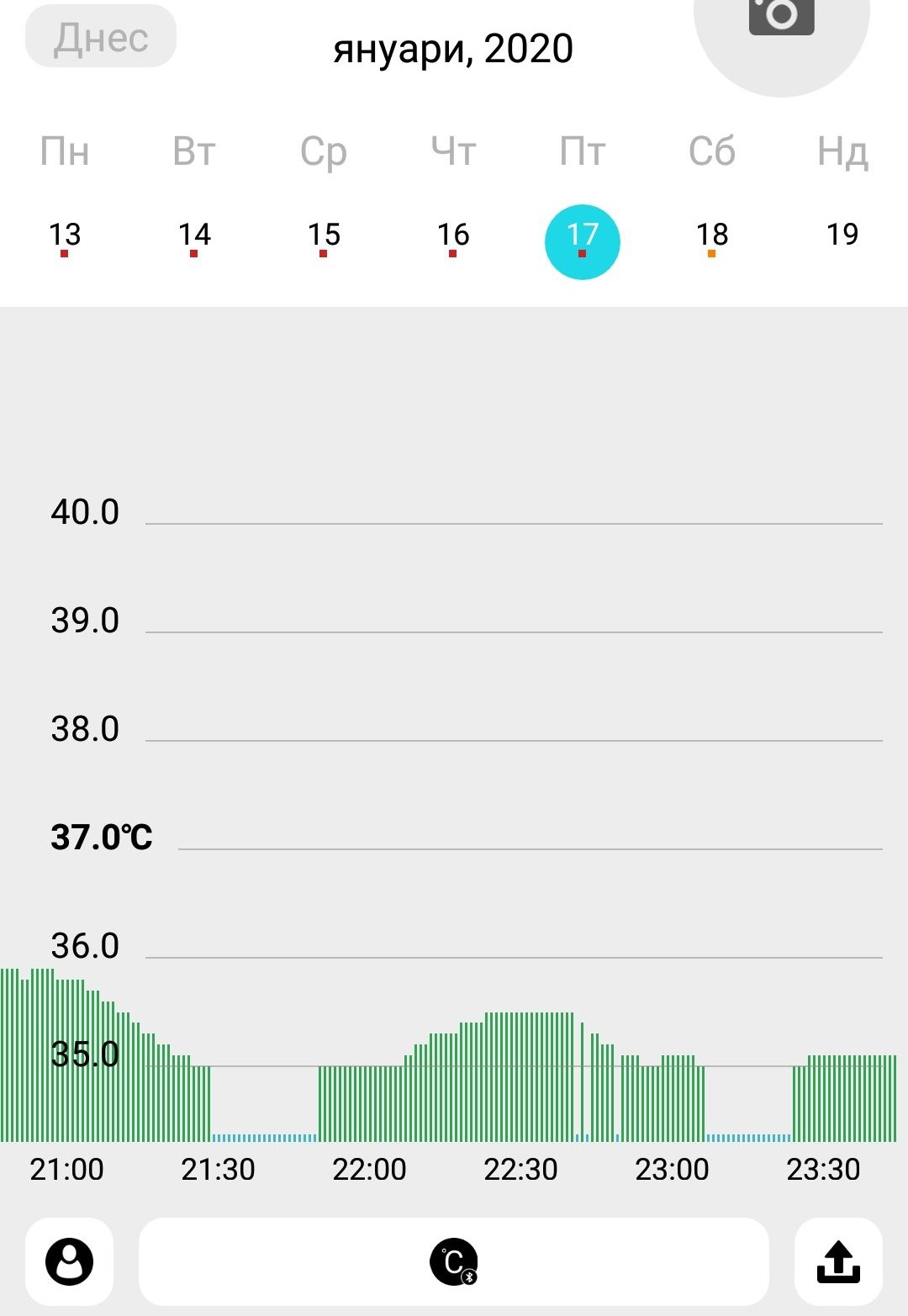The width and height of the screenshot is (908, 1316).
Task: Select January 18 in the calendar
Action: coord(712,236)
